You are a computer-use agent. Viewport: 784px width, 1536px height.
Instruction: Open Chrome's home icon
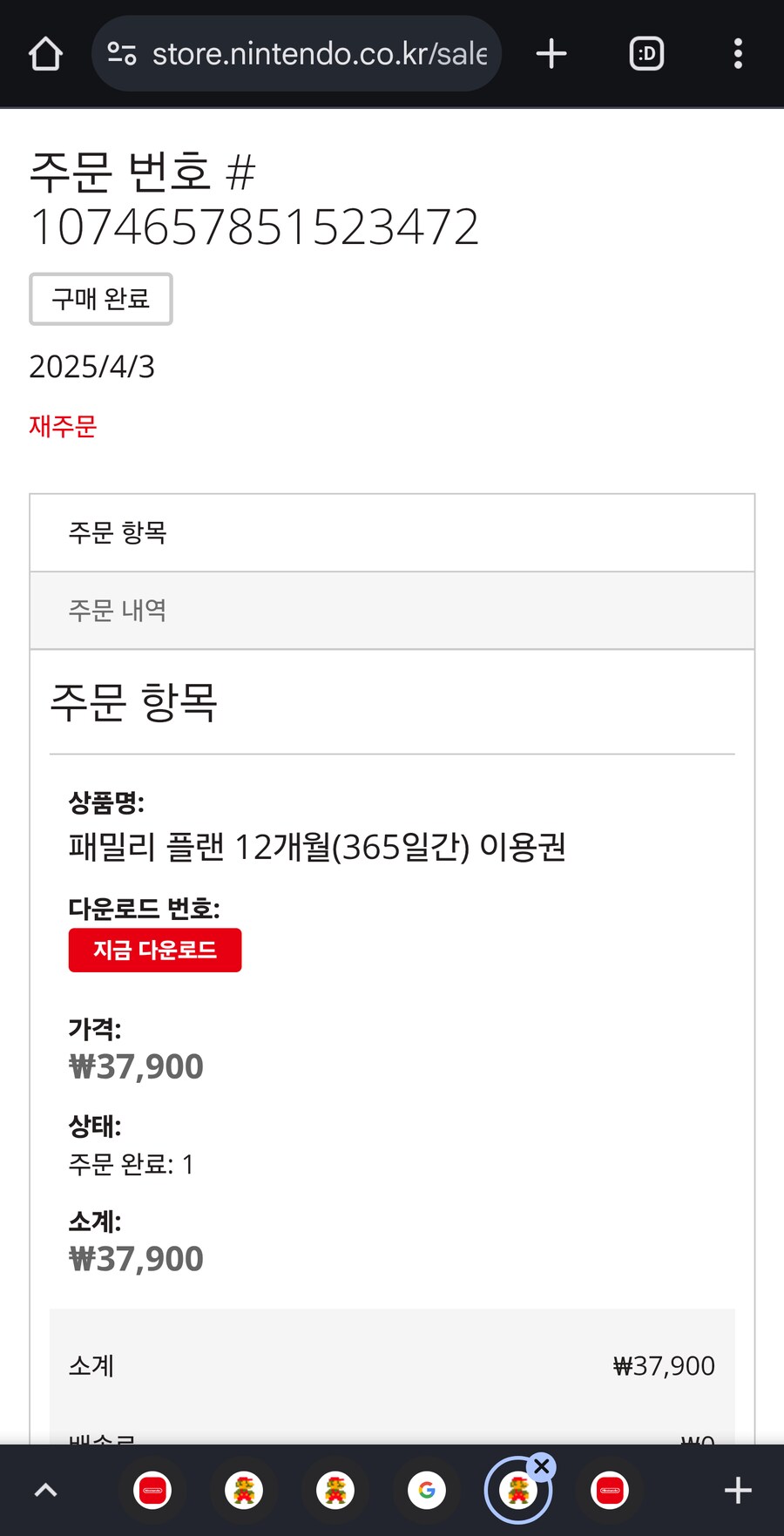tap(44, 53)
